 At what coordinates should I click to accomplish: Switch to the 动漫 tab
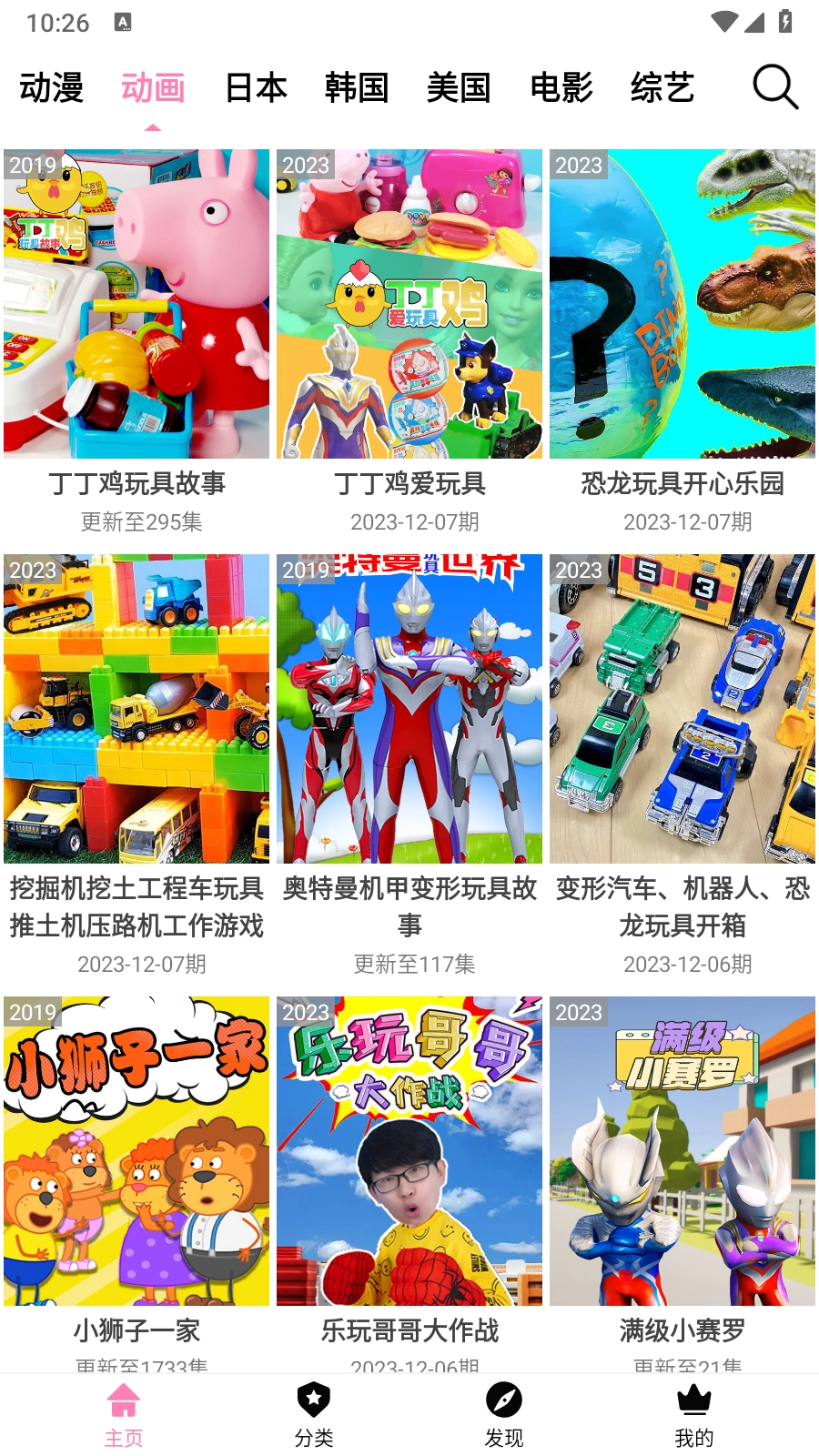52,88
